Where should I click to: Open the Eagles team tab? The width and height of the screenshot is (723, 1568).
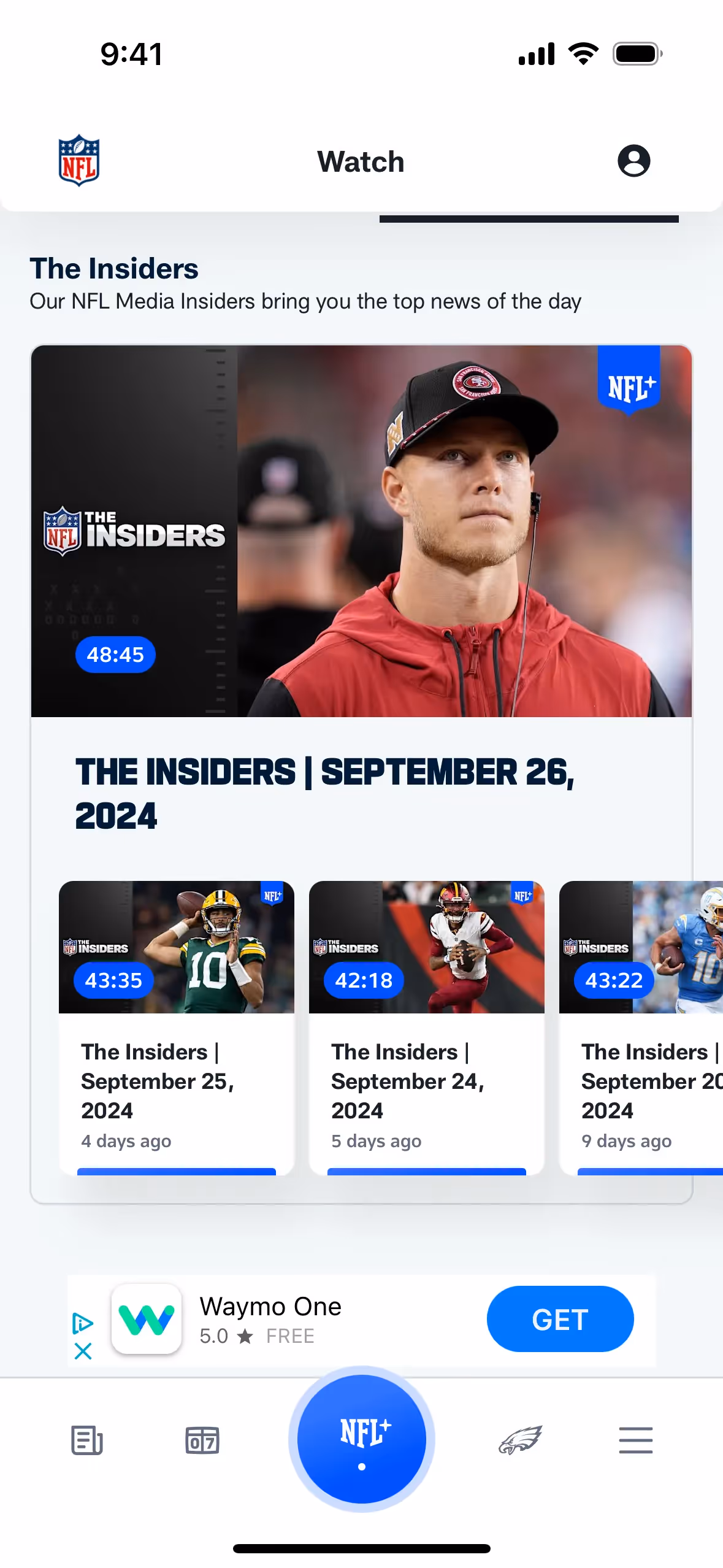(x=521, y=1440)
